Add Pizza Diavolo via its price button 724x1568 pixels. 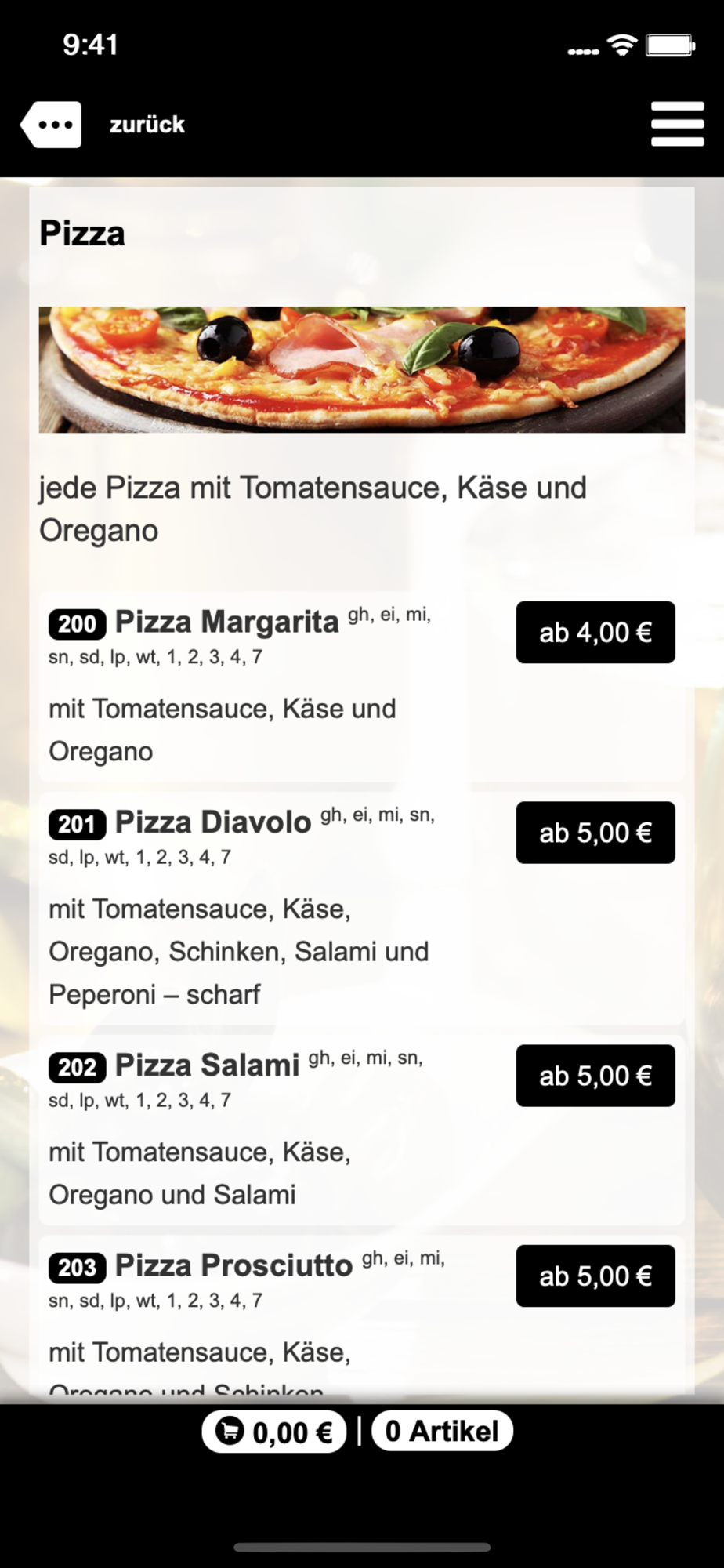pyautogui.click(x=595, y=833)
